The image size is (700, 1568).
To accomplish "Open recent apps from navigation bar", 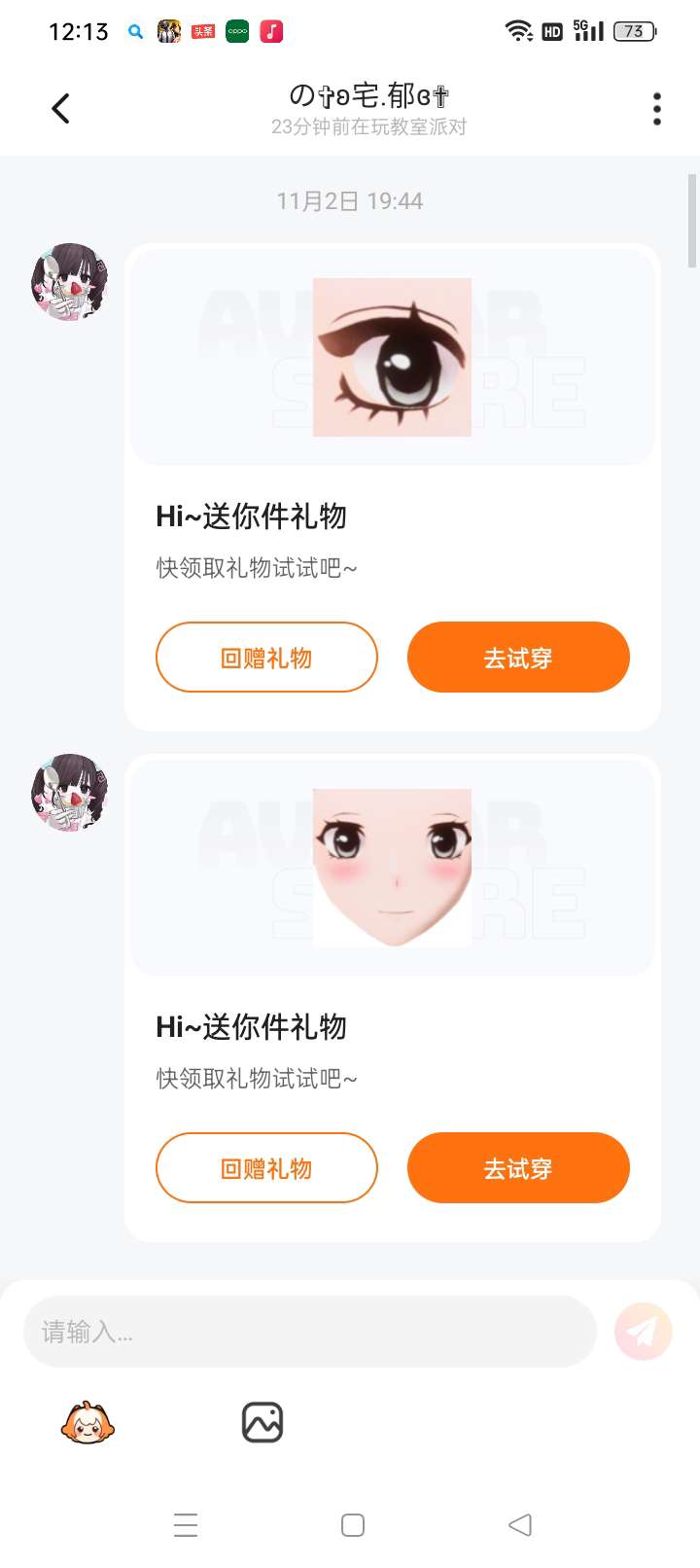I will (x=186, y=1524).
